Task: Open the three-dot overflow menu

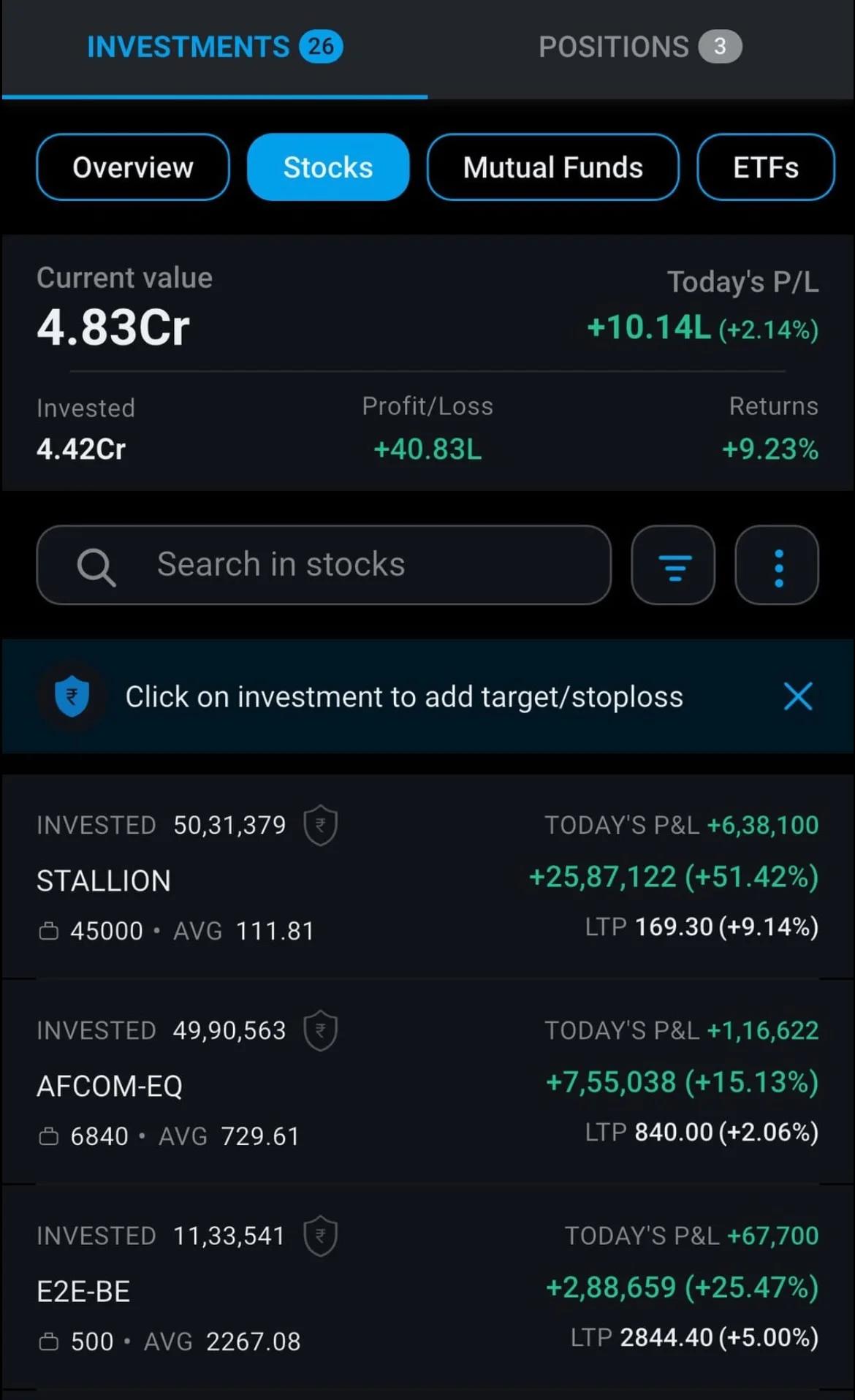Action: click(777, 565)
